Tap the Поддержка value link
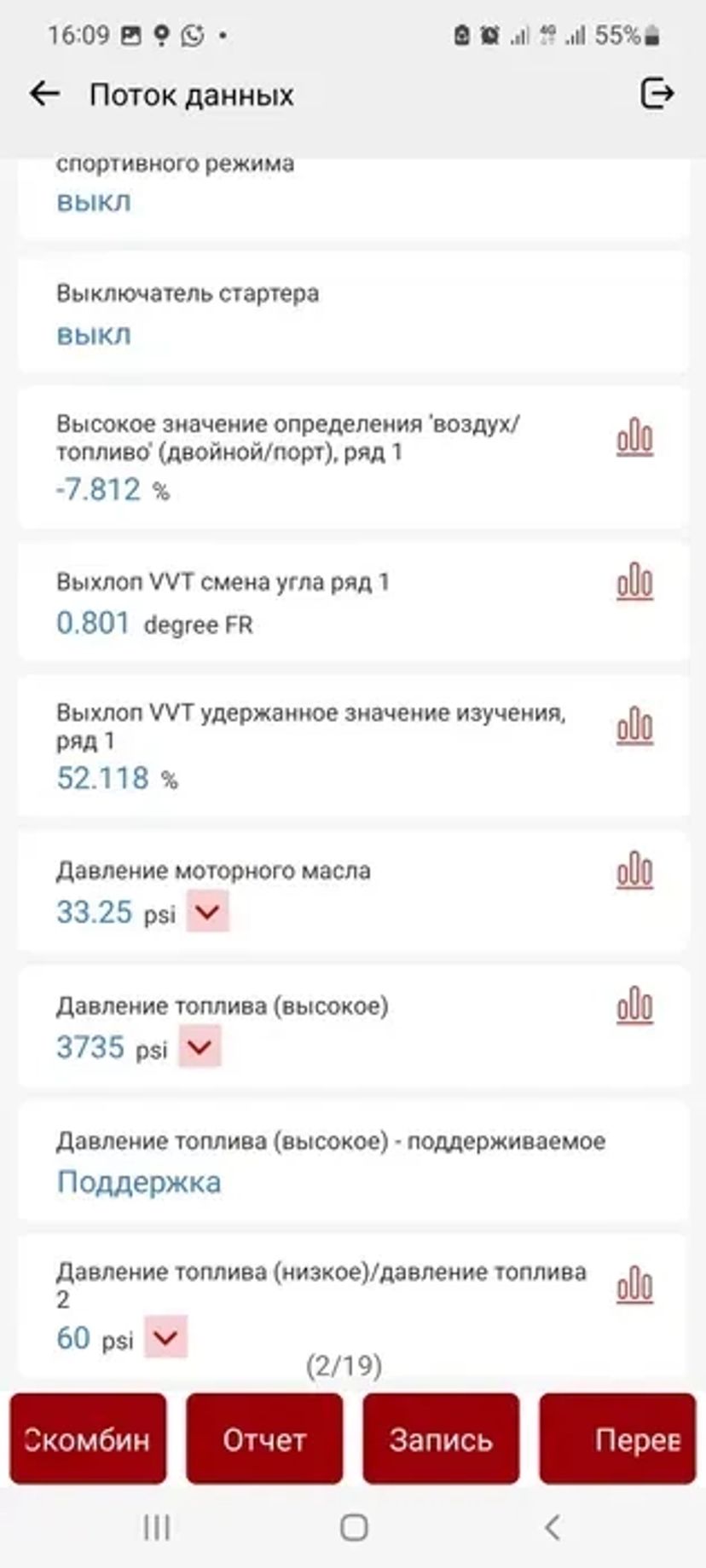This screenshot has width=706, height=1568. (x=139, y=1181)
